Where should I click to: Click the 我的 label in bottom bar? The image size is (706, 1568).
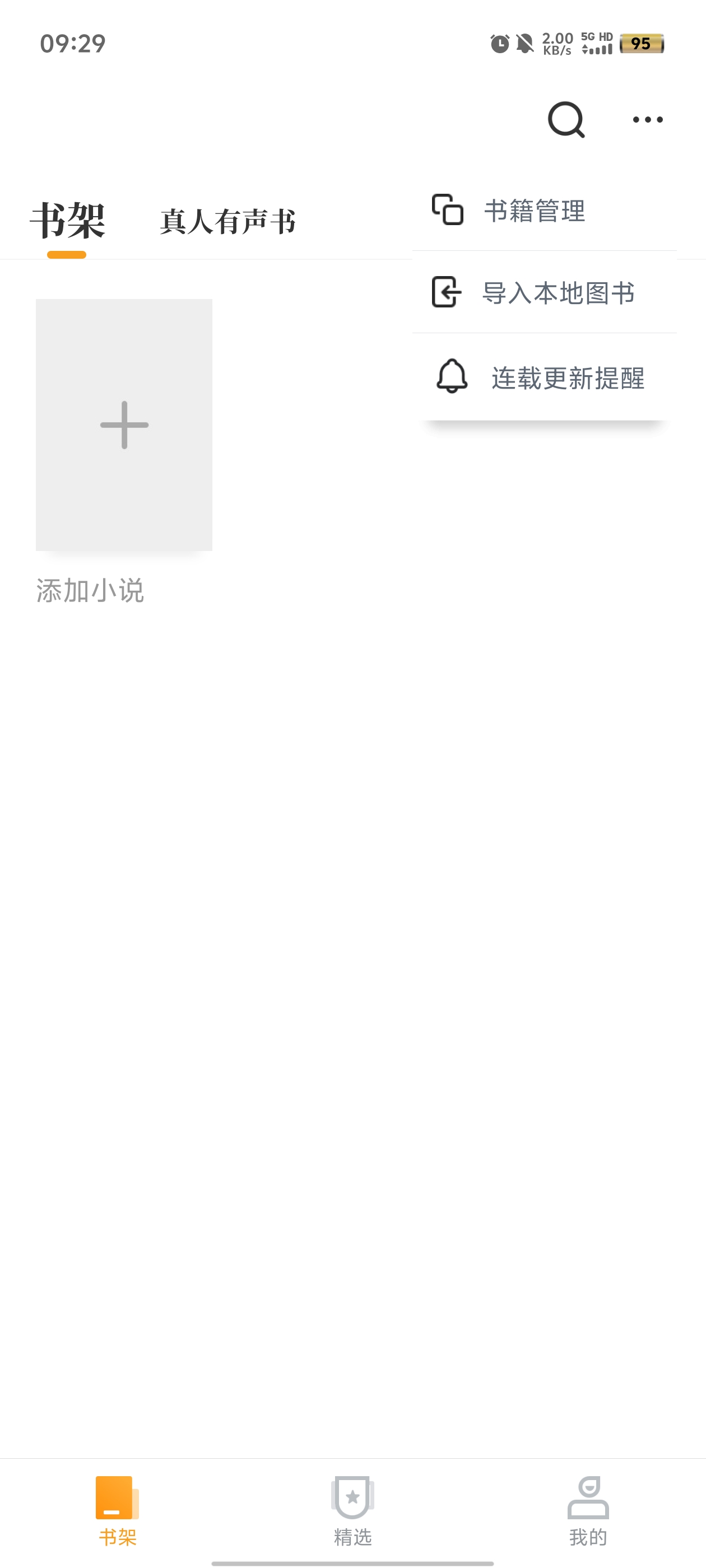click(588, 1535)
